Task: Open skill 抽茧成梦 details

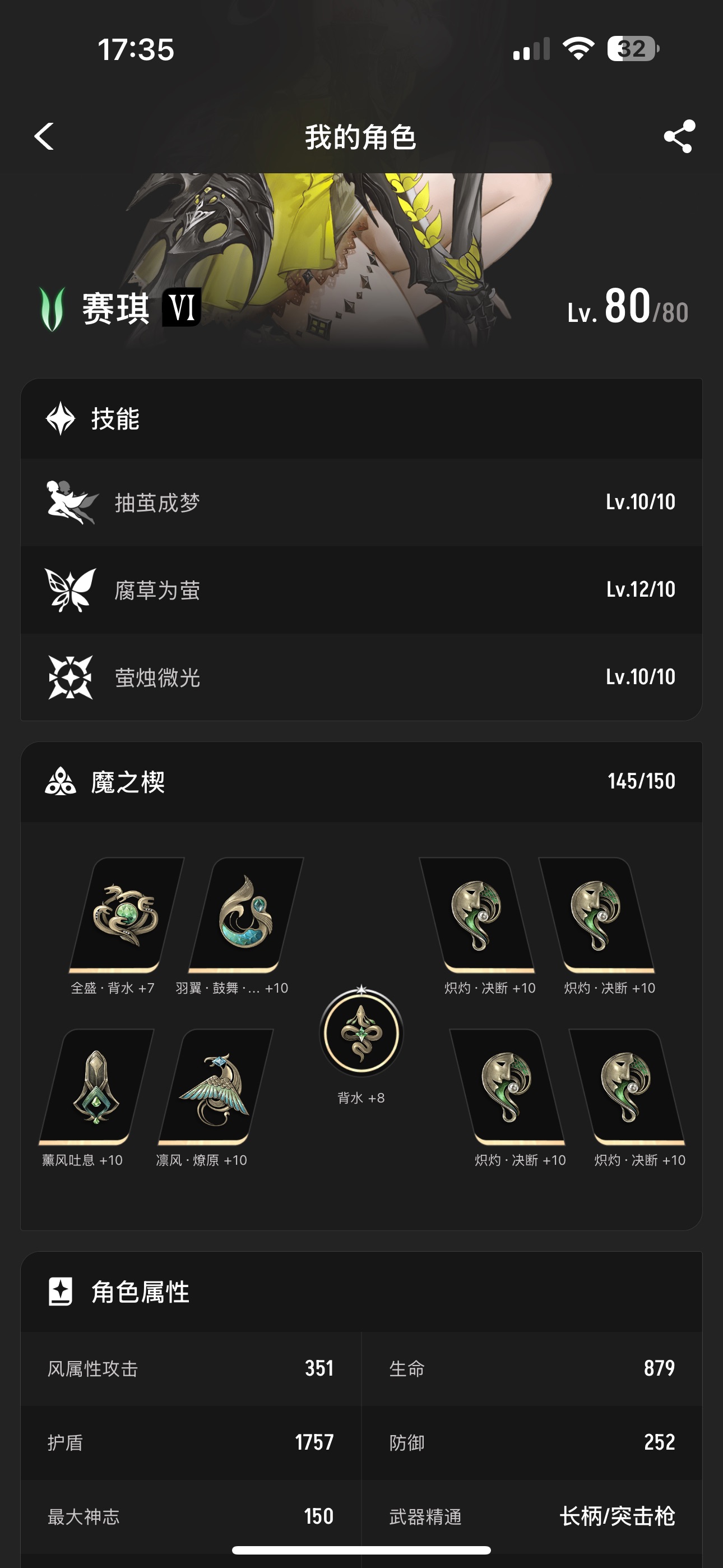Action: click(x=361, y=502)
